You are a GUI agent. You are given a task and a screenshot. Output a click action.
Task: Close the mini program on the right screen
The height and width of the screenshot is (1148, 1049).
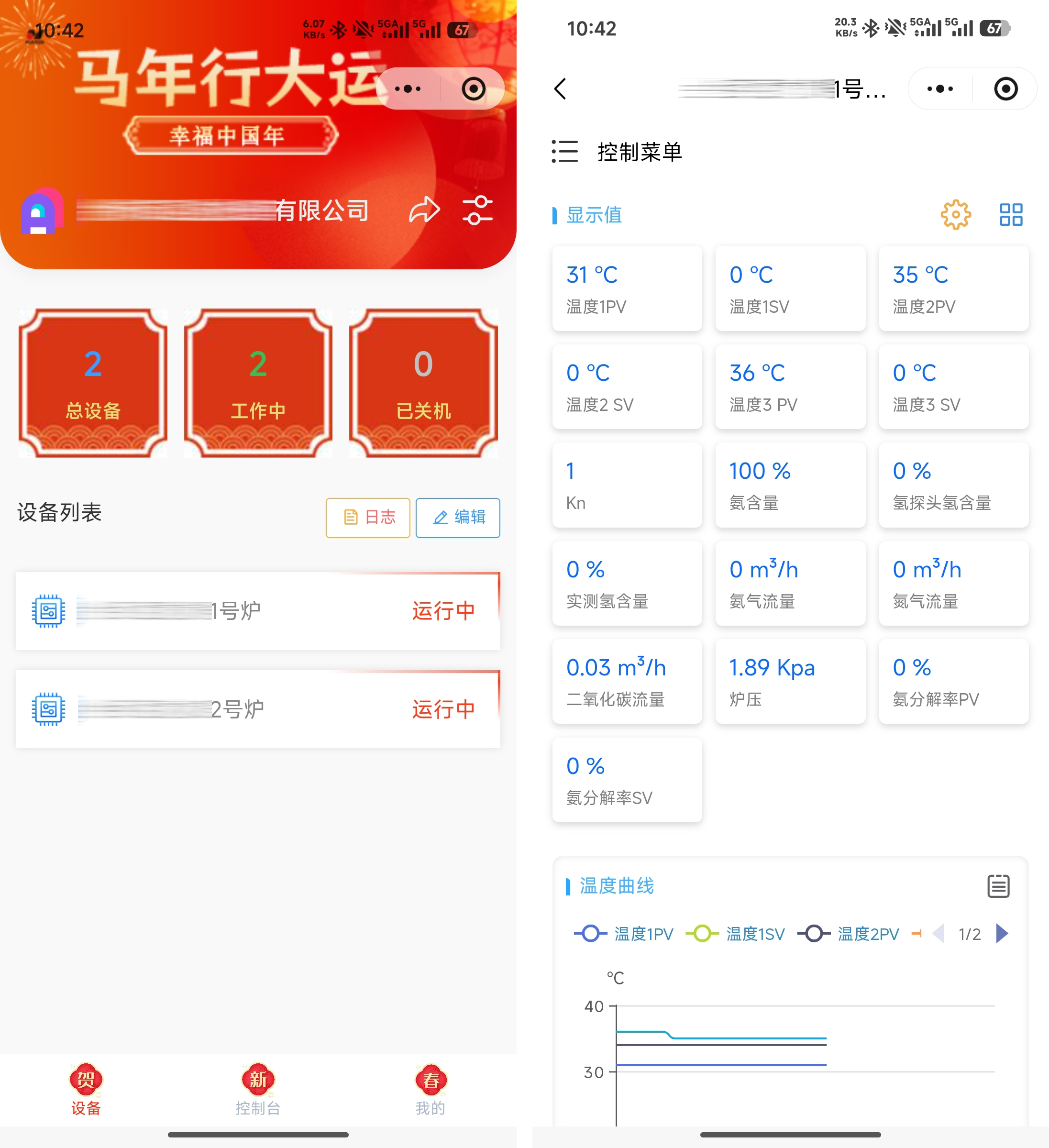tap(1005, 89)
